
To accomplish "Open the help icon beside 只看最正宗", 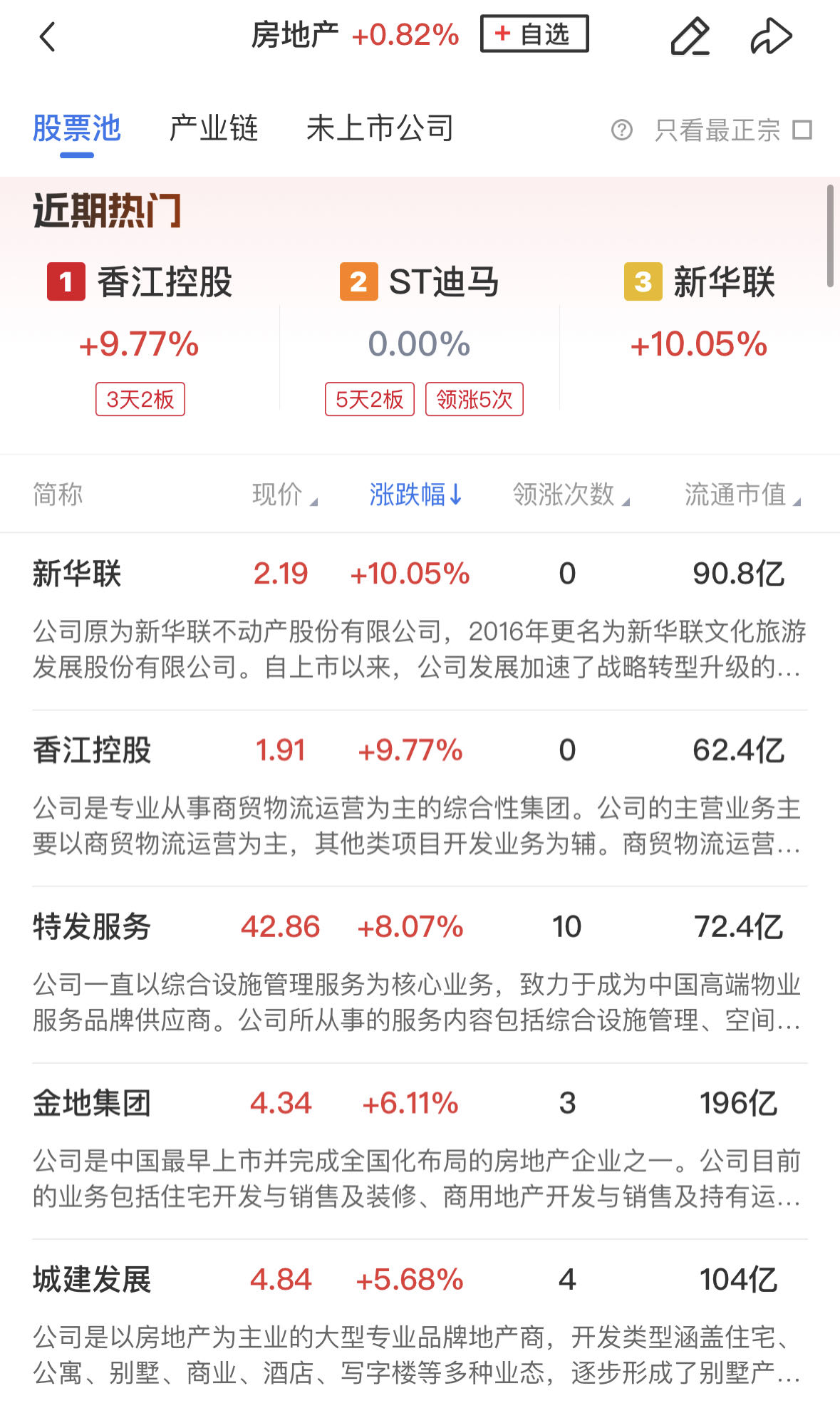I will [621, 130].
